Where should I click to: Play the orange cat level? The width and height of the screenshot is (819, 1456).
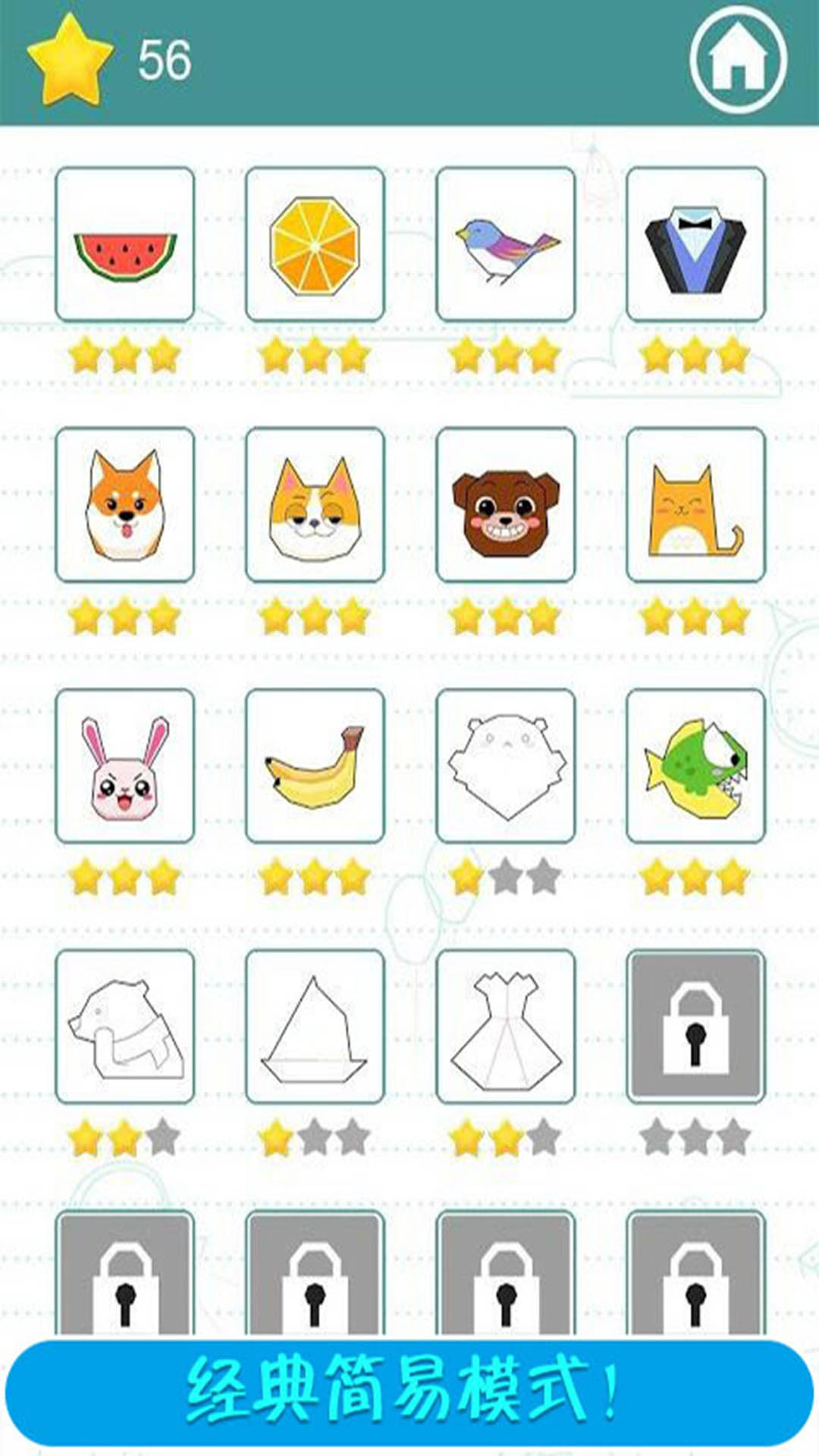(x=695, y=504)
